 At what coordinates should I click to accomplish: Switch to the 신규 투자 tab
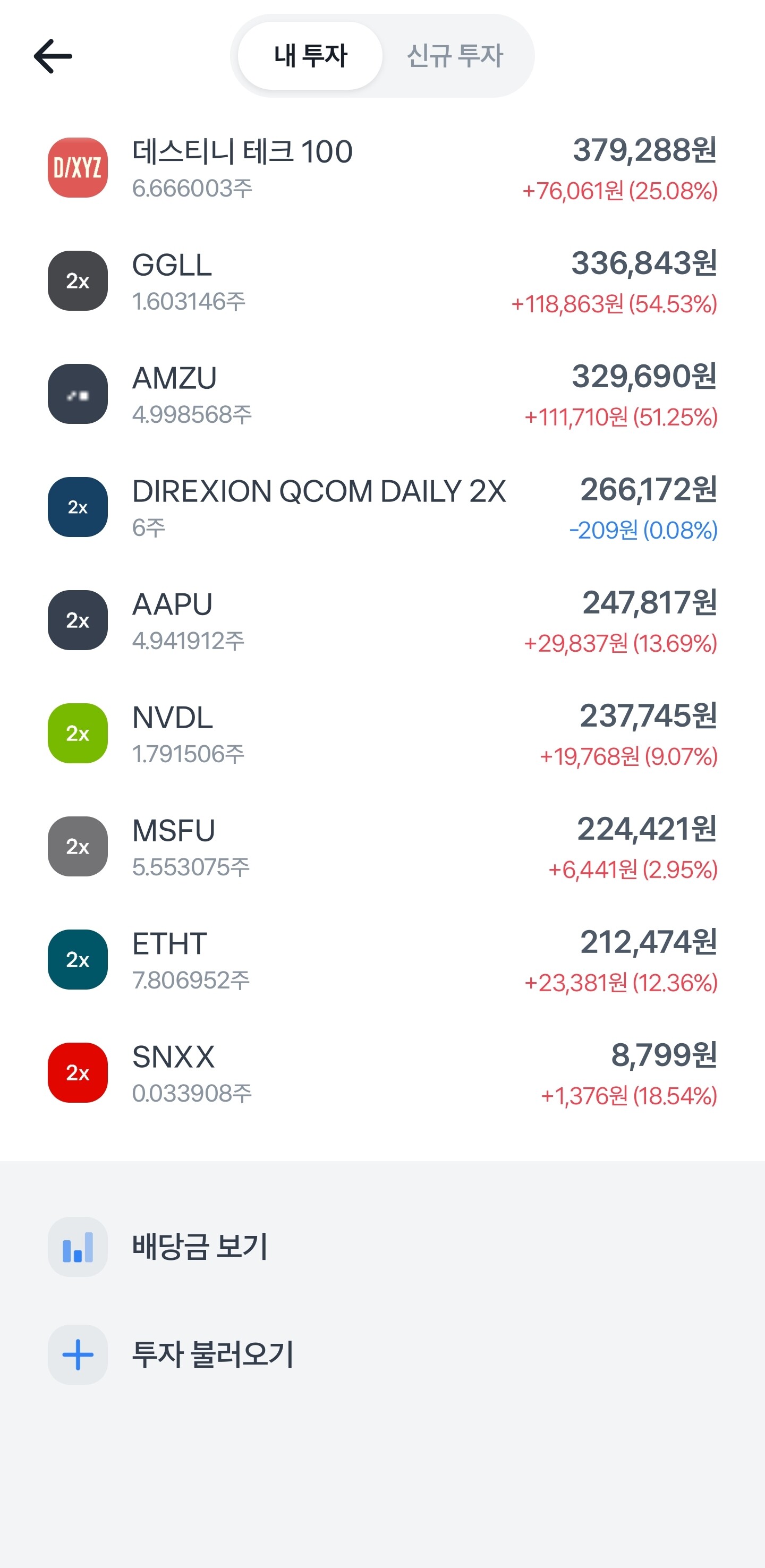(x=455, y=56)
